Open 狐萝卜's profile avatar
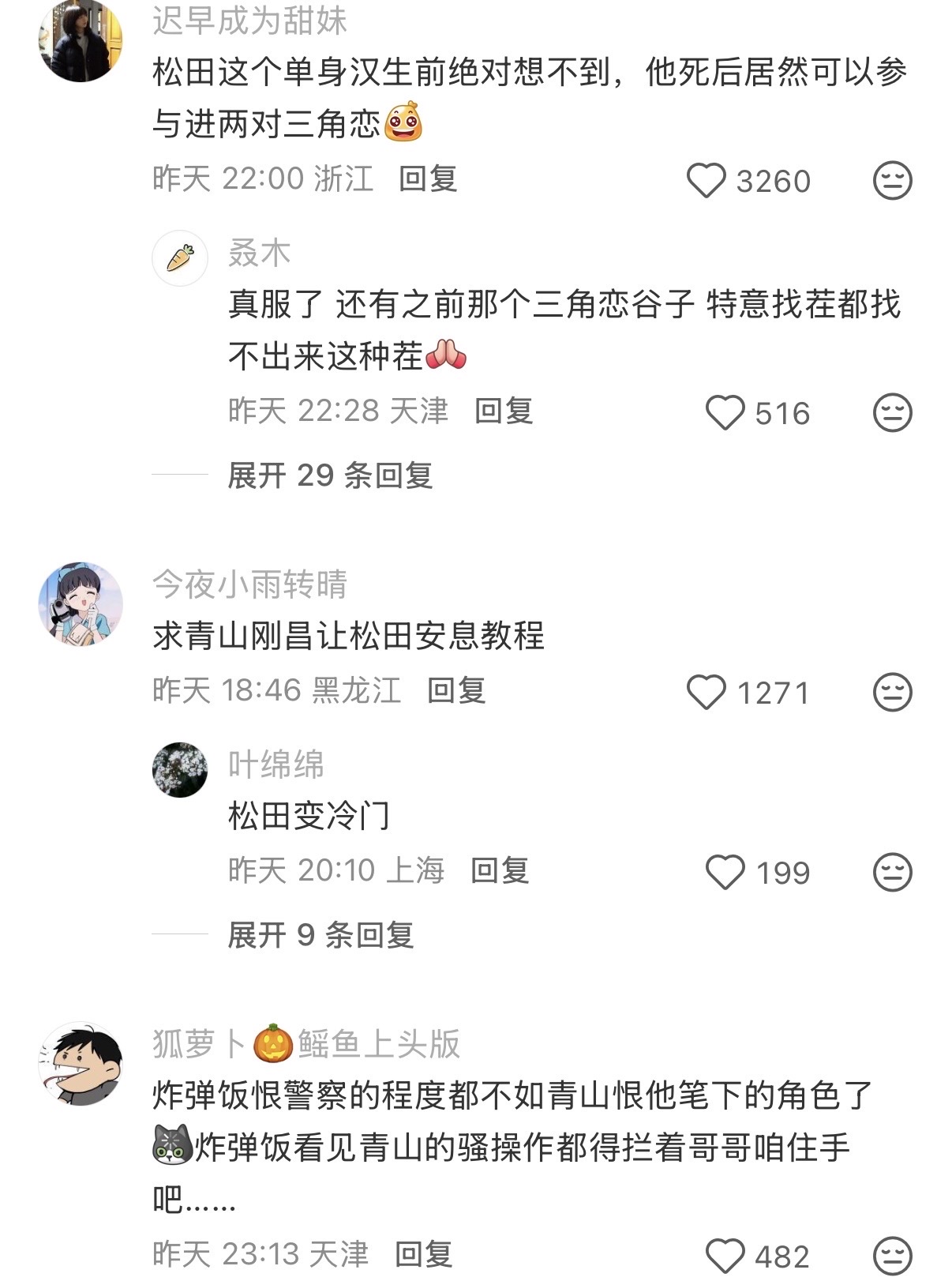The width and height of the screenshot is (952, 1281). (x=81, y=1063)
